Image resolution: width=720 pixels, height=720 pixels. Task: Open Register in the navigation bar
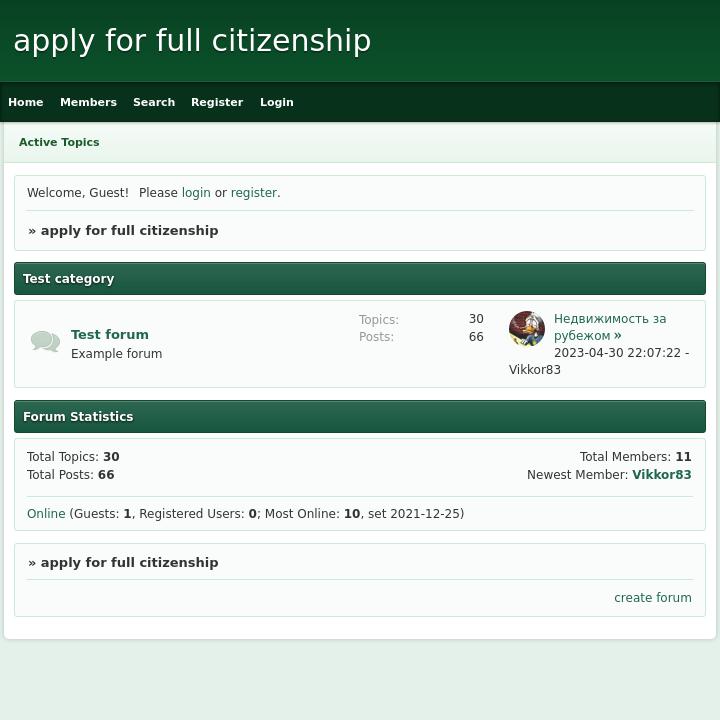pos(217,102)
